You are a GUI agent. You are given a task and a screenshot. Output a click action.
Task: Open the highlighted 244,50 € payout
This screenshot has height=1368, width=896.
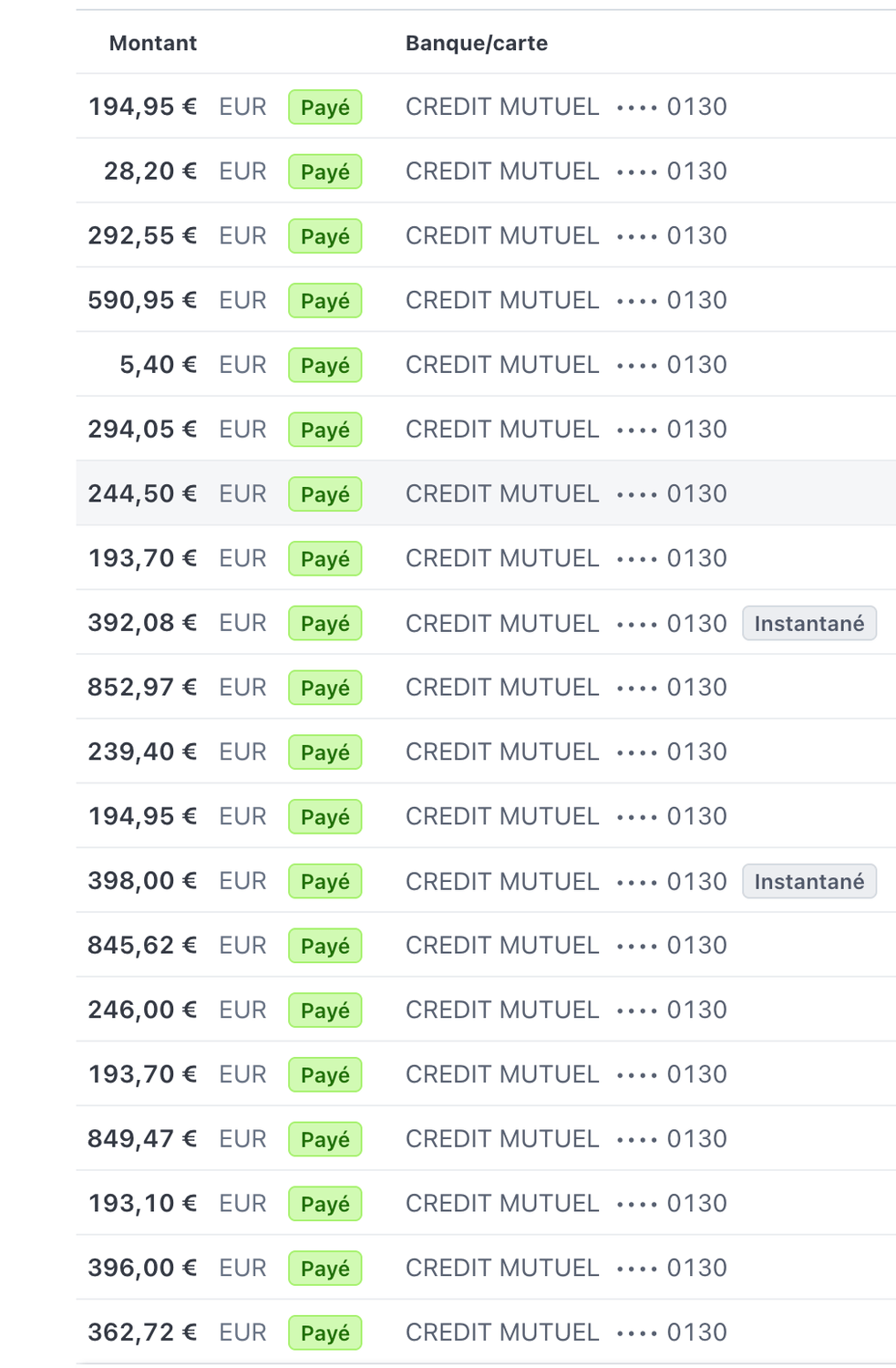142,493
